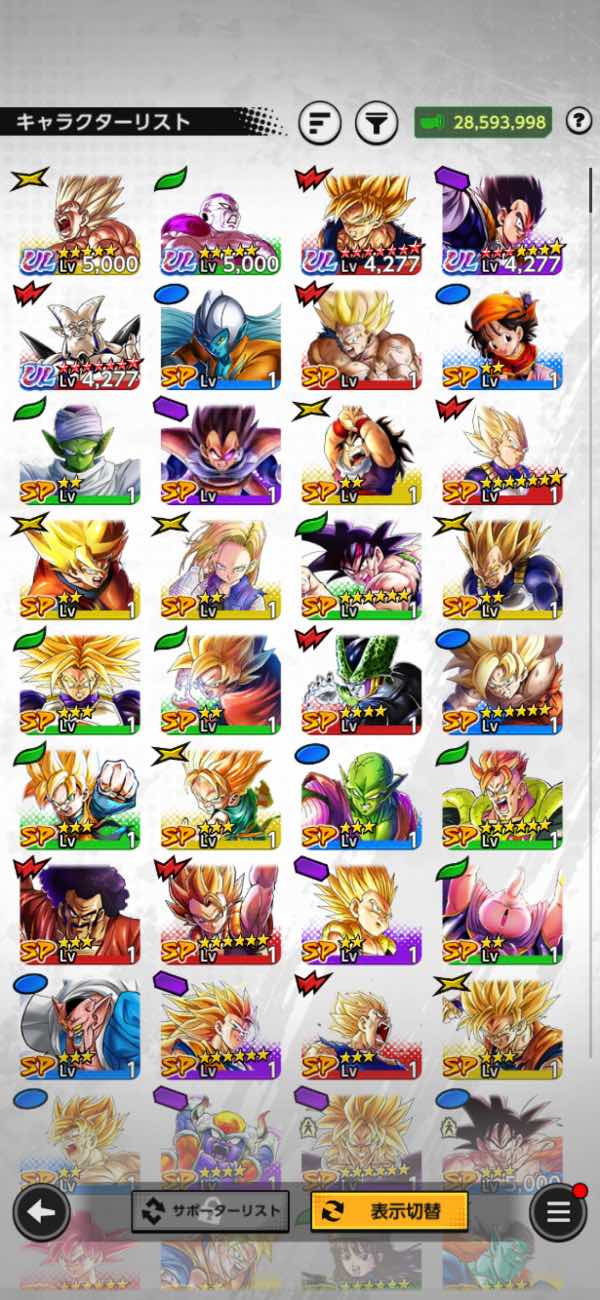Viewport: 600px width, 1300px height.
Task: Open the サポーターリスト button
Action: click(x=210, y=1211)
